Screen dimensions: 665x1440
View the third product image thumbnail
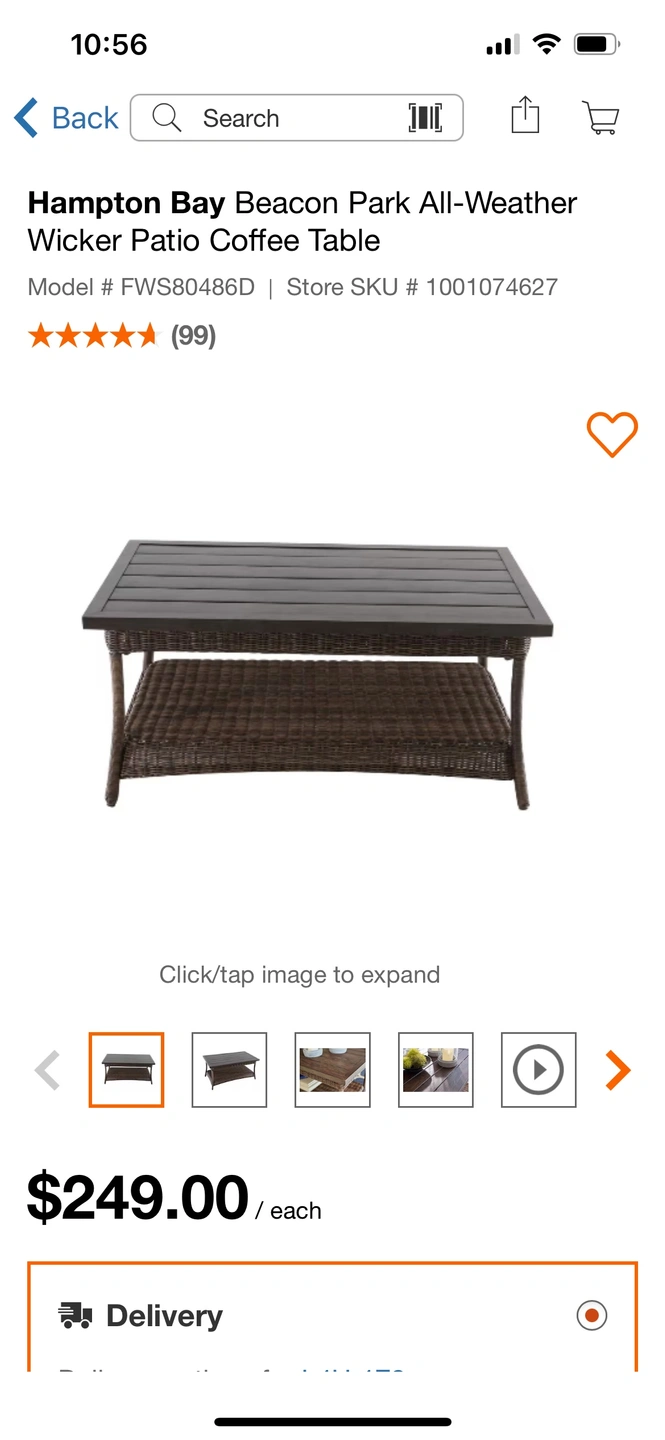point(332,1070)
